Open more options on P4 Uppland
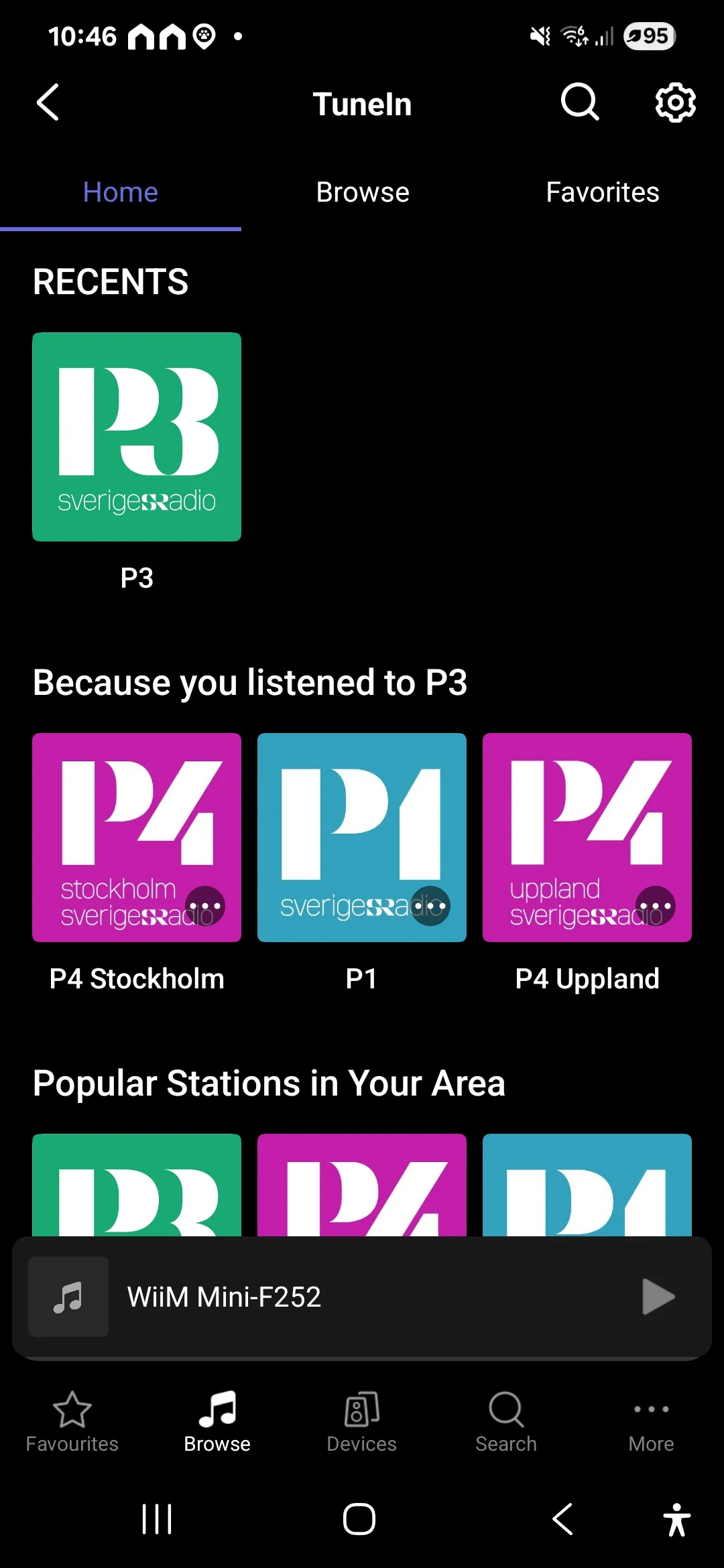This screenshot has width=724, height=1568. [656, 907]
